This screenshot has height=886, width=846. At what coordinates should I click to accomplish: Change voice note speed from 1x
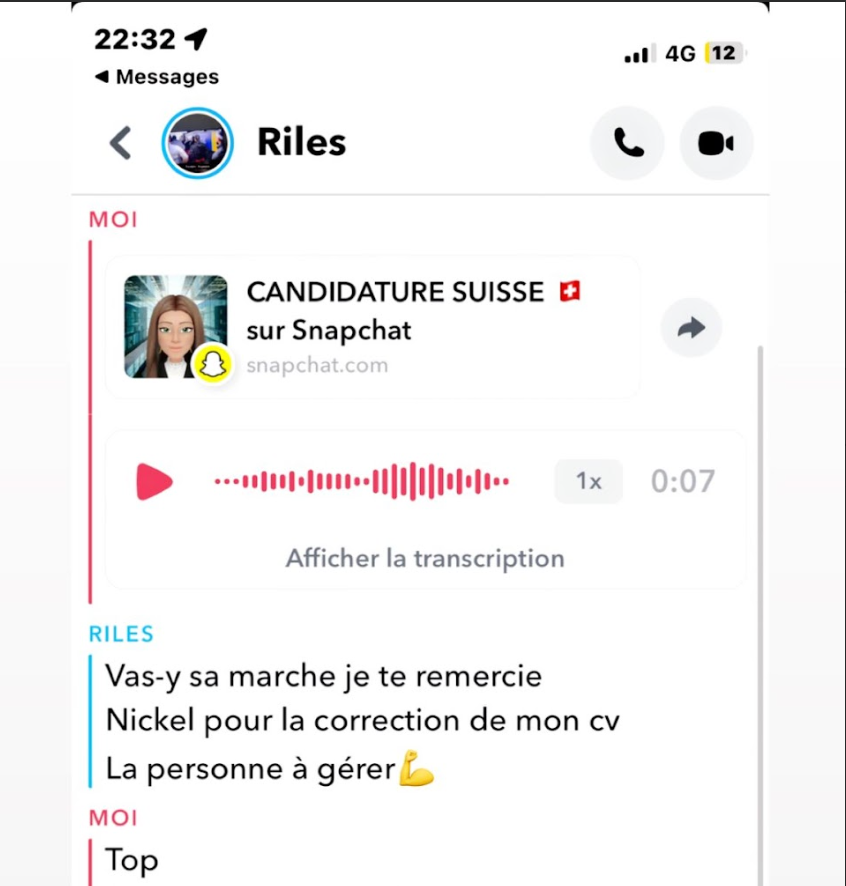point(588,482)
